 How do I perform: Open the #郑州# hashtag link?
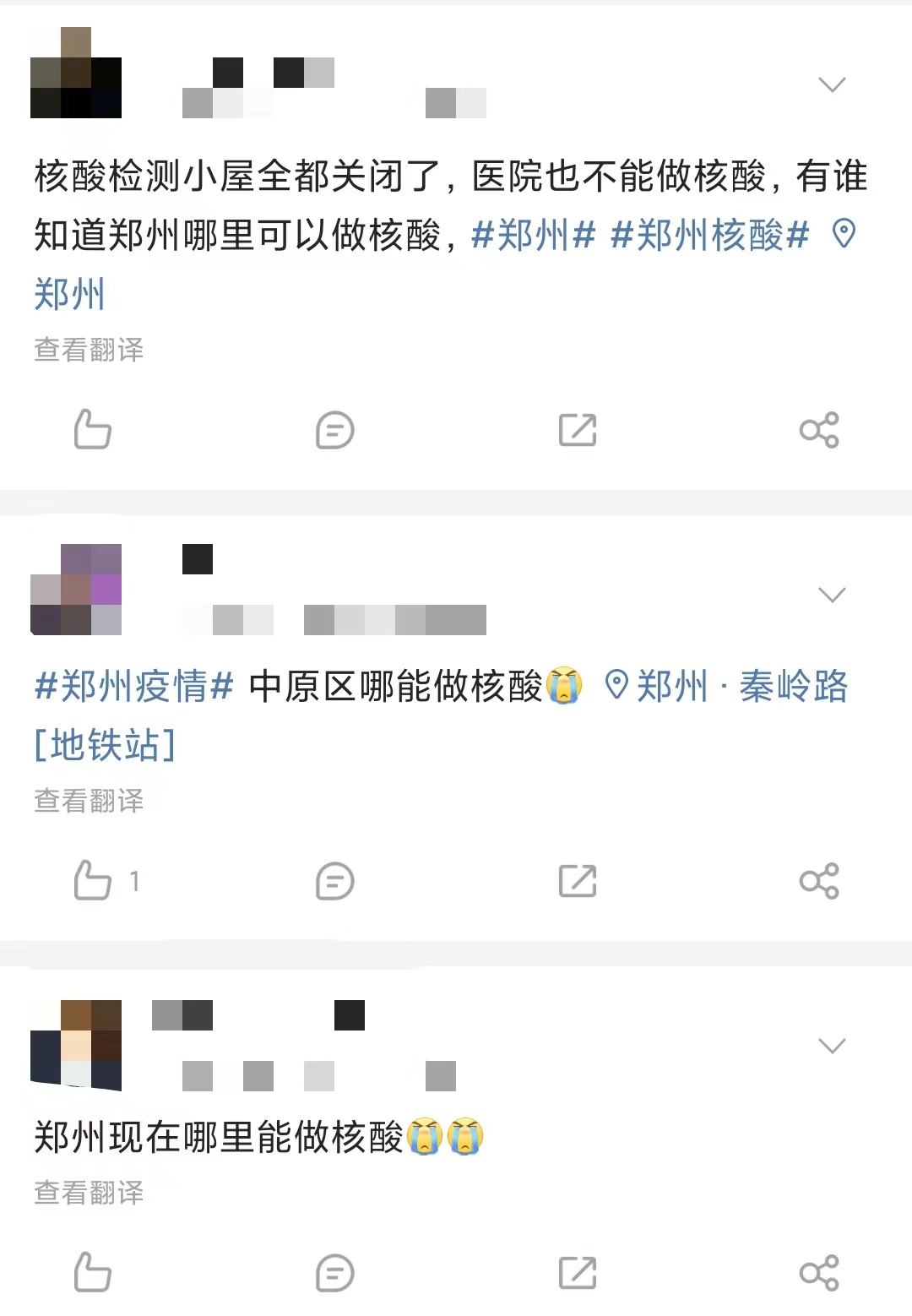[x=534, y=235]
